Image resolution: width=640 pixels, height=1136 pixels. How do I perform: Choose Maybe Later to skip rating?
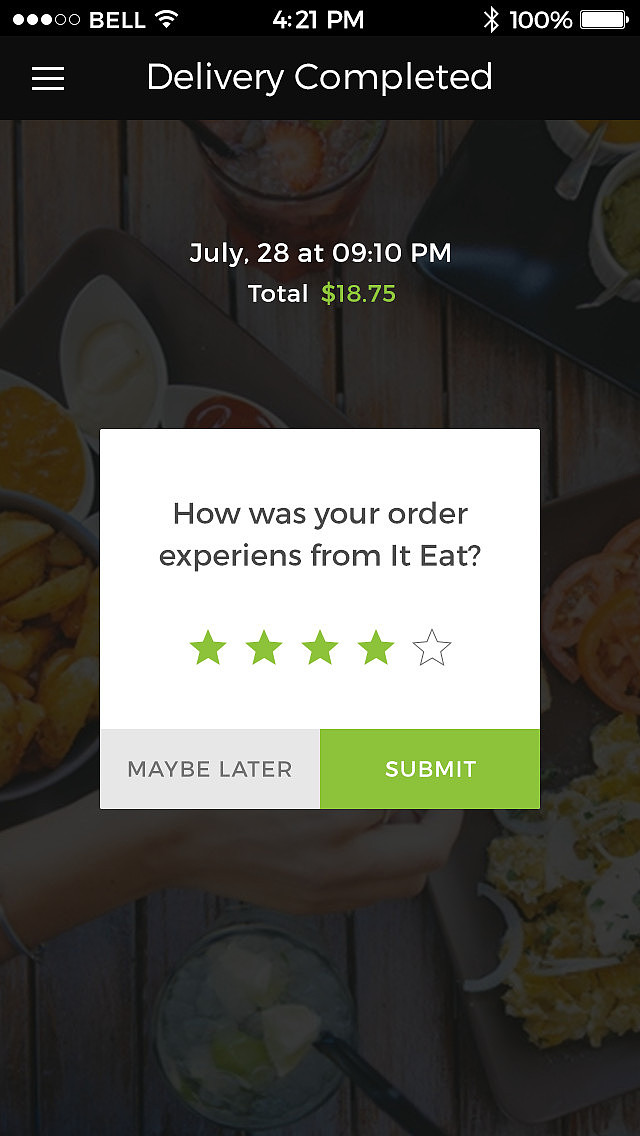(x=210, y=769)
